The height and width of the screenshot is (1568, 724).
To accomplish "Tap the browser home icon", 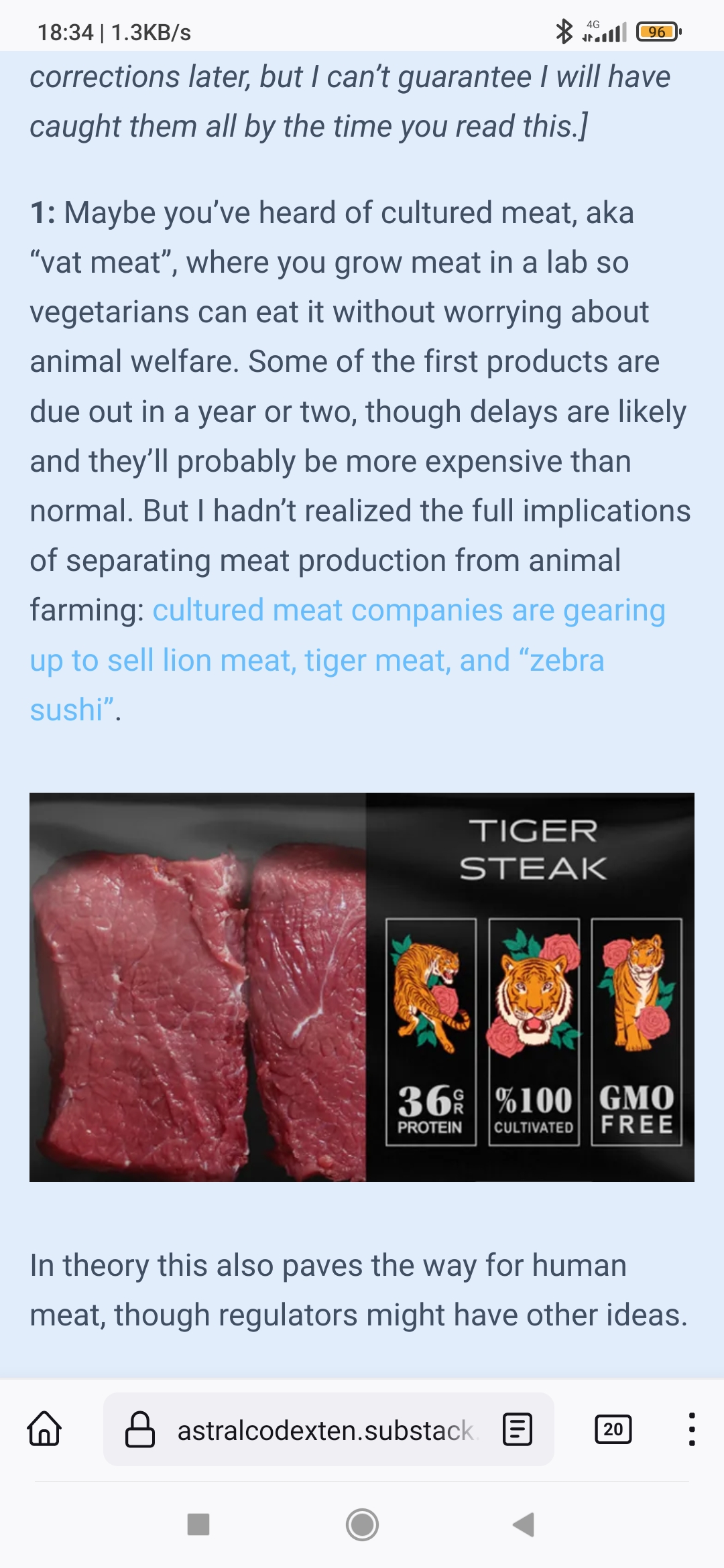I will pyautogui.click(x=45, y=1429).
